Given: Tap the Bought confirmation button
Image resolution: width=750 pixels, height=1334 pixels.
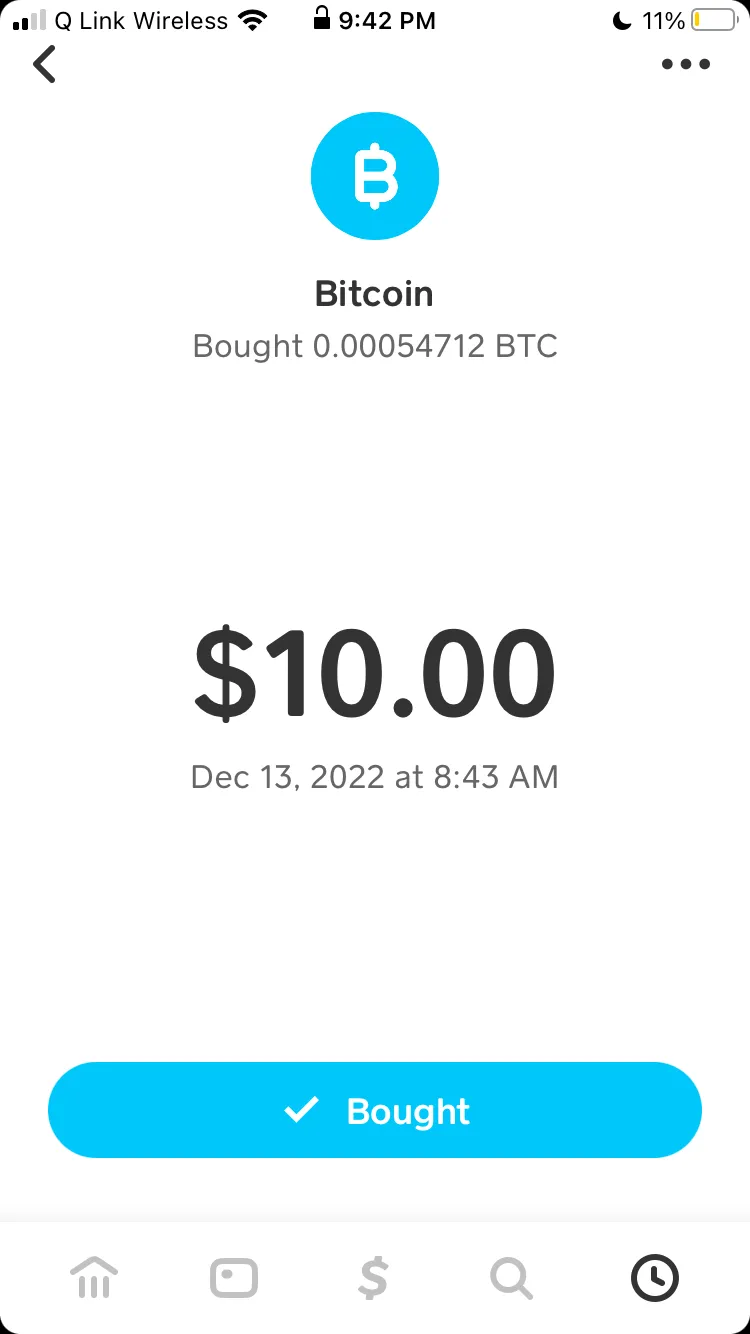Looking at the screenshot, I should coord(375,1110).
